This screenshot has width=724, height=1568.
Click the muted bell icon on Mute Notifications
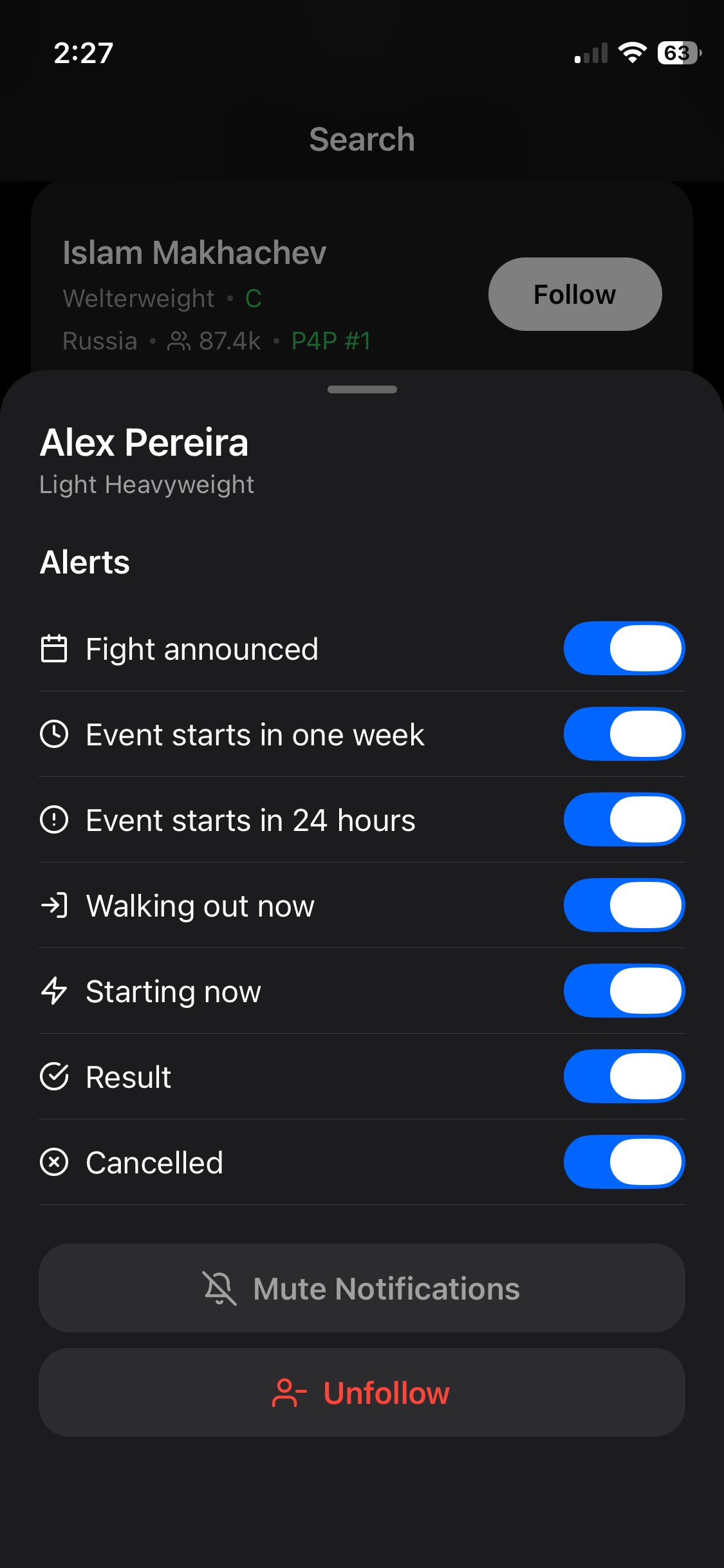220,1288
